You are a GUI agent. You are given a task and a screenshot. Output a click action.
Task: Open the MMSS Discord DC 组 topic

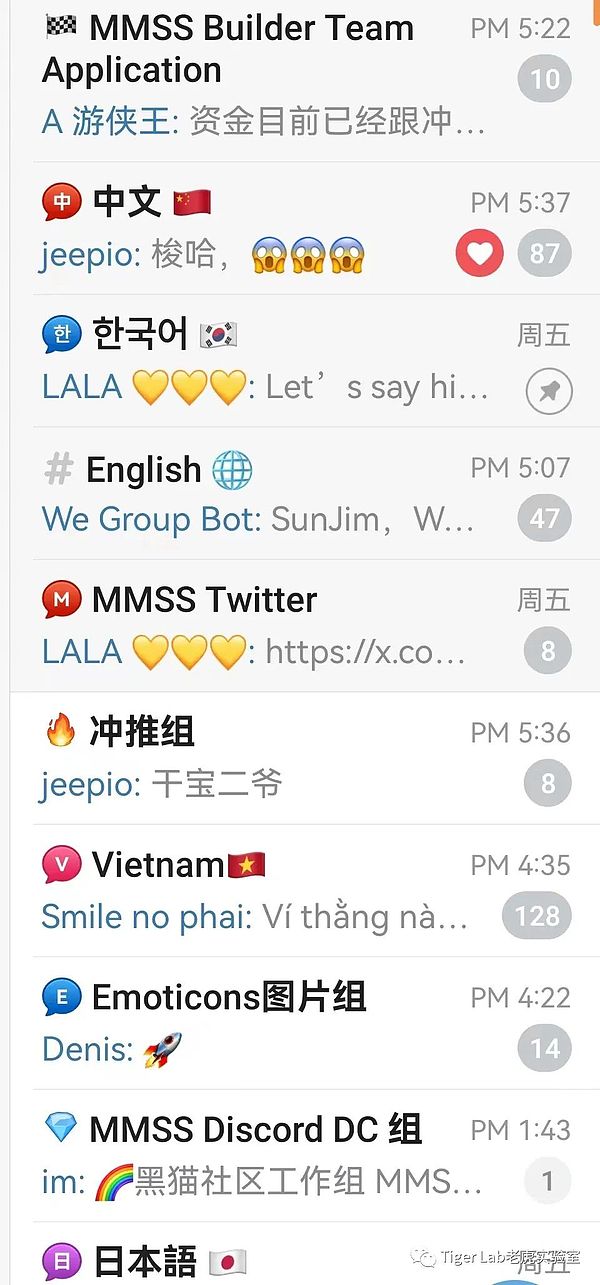tap(250, 1155)
